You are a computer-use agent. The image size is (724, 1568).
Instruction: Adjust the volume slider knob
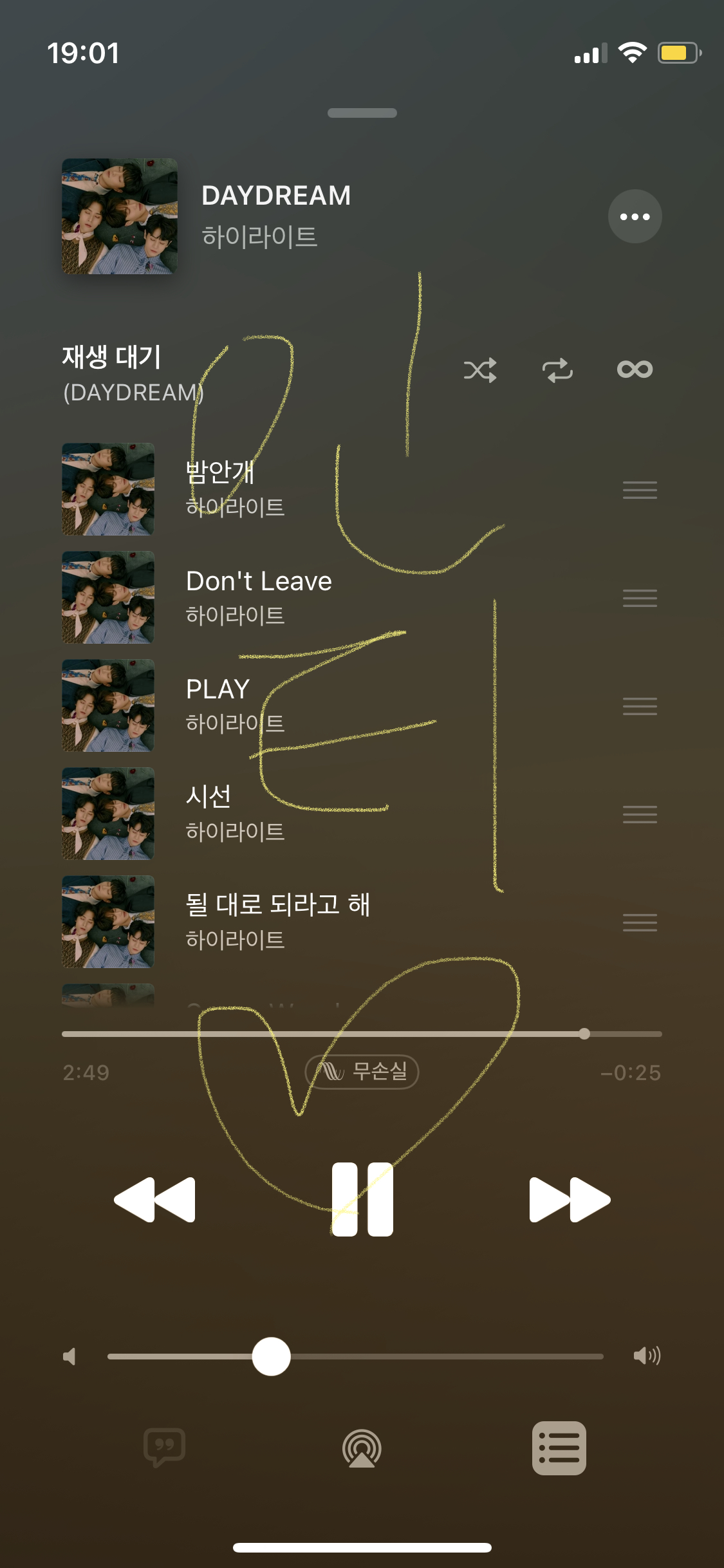(x=270, y=1356)
